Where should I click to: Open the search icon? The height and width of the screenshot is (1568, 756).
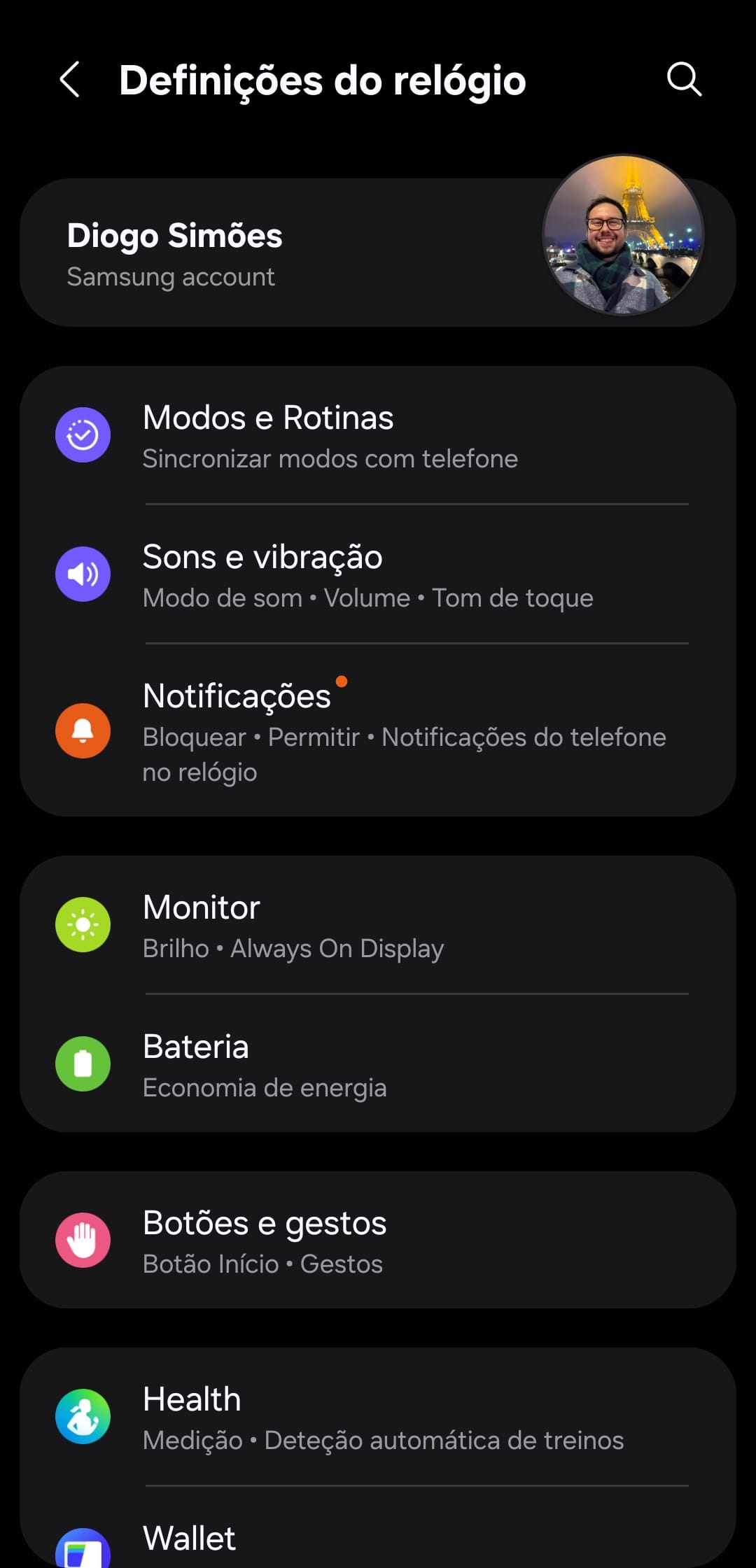tap(684, 79)
